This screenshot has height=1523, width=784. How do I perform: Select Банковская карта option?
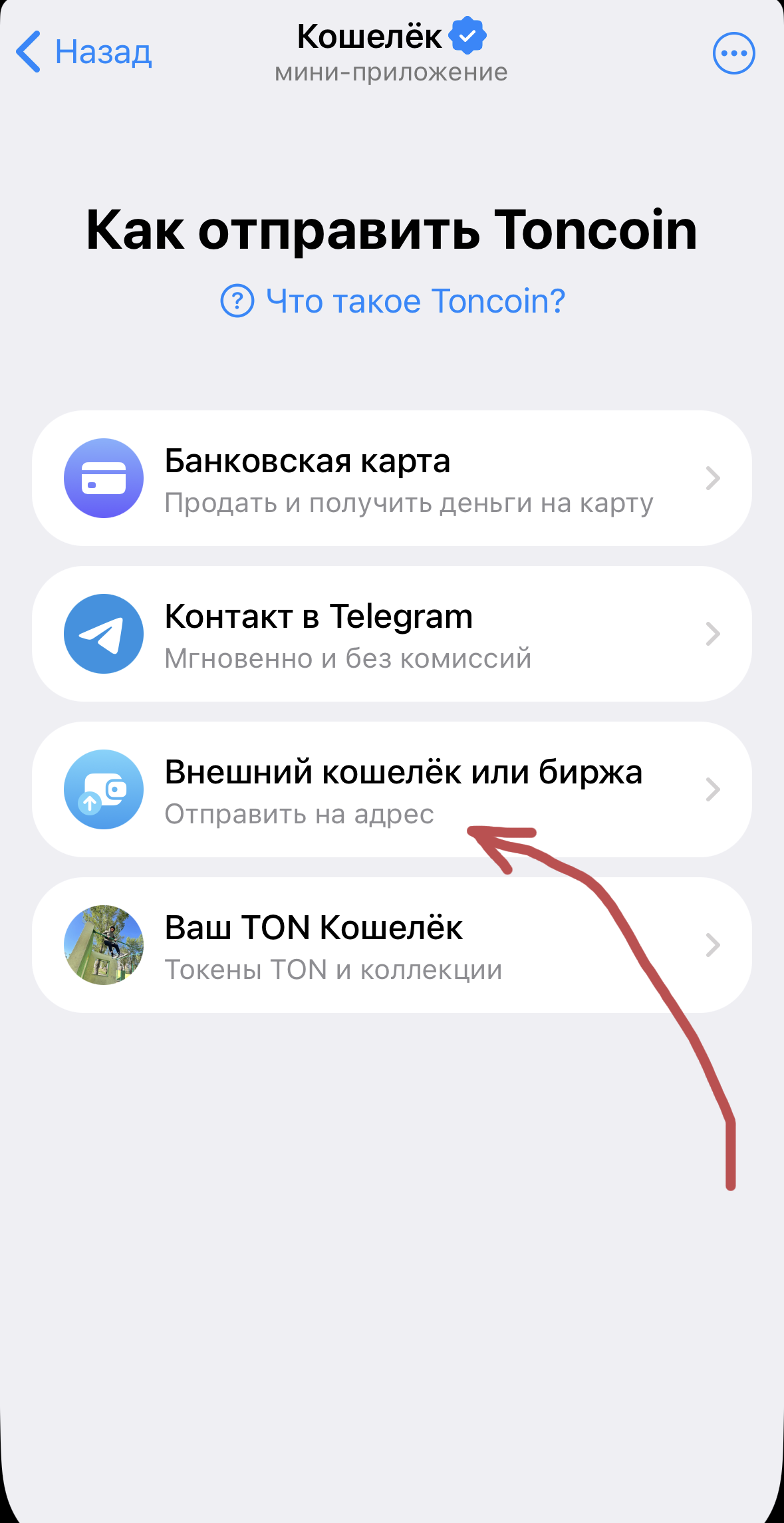[392, 478]
